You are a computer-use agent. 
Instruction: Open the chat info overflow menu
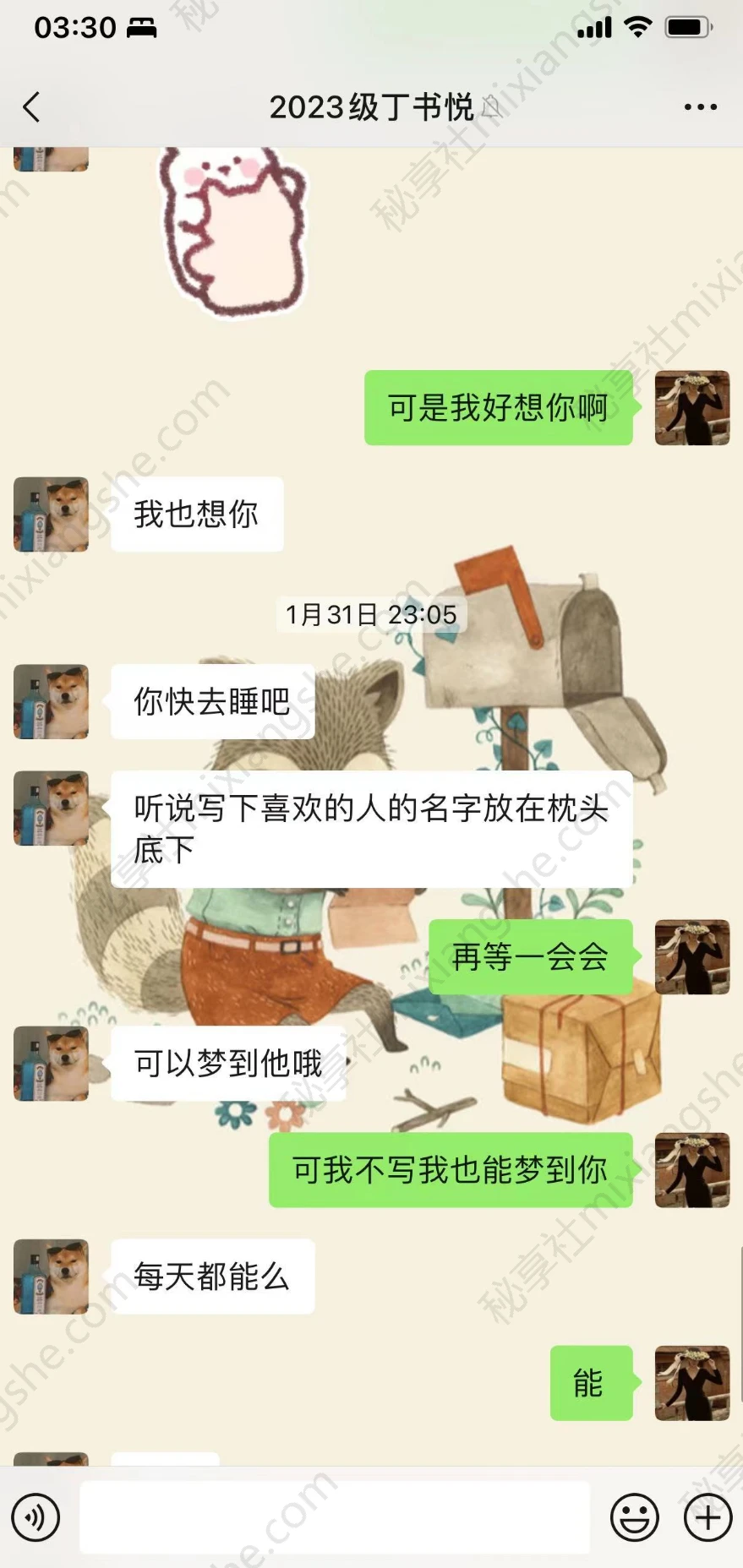coord(700,107)
